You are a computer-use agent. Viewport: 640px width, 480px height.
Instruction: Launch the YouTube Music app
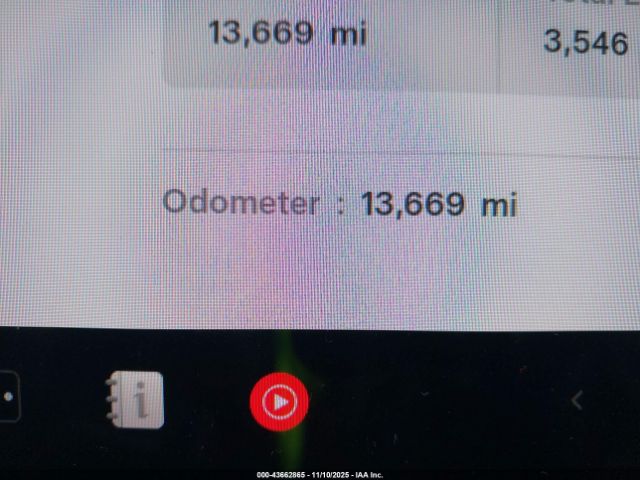coord(278,402)
